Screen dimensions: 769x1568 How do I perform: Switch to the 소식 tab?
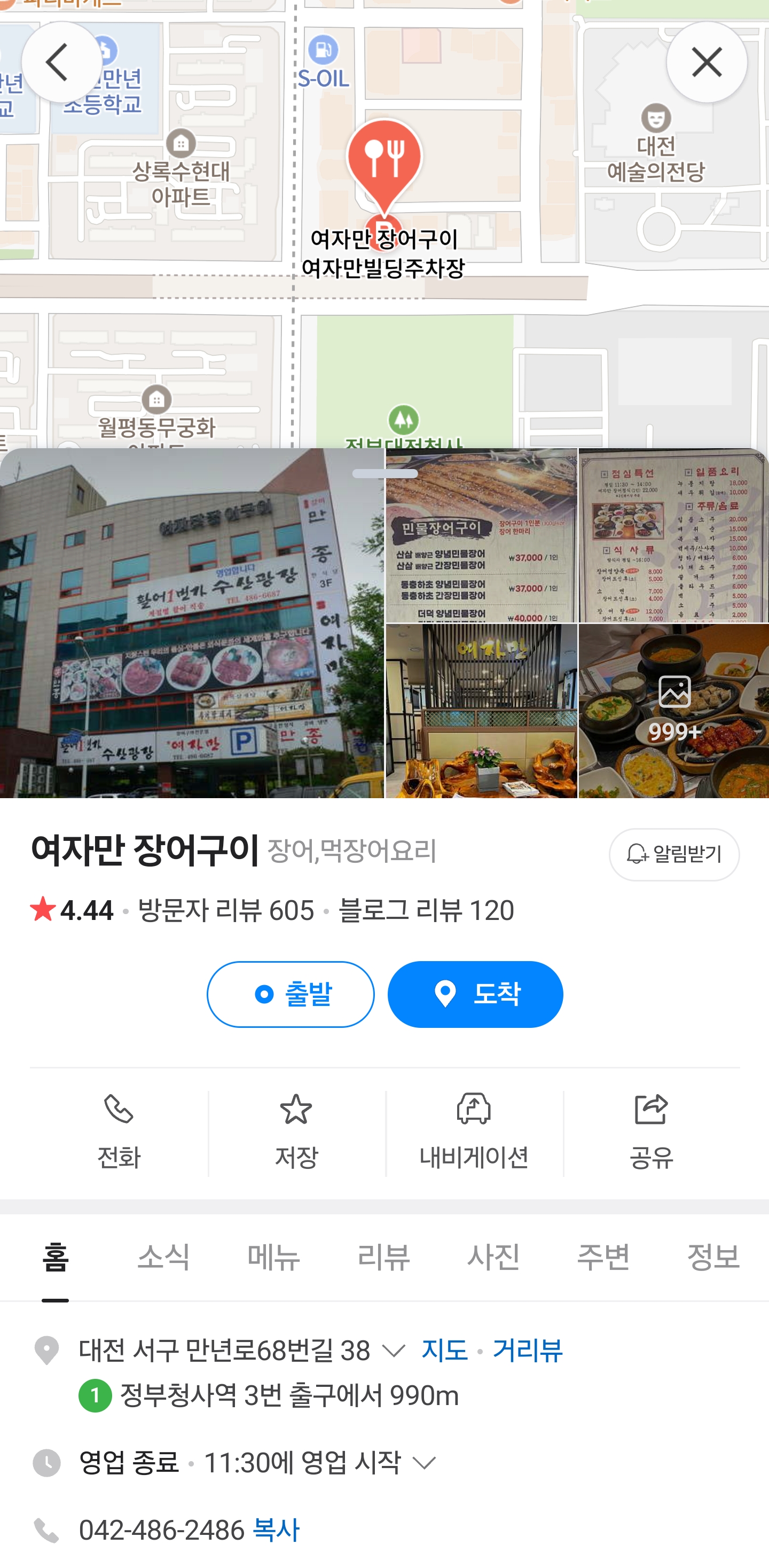[163, 1257]
